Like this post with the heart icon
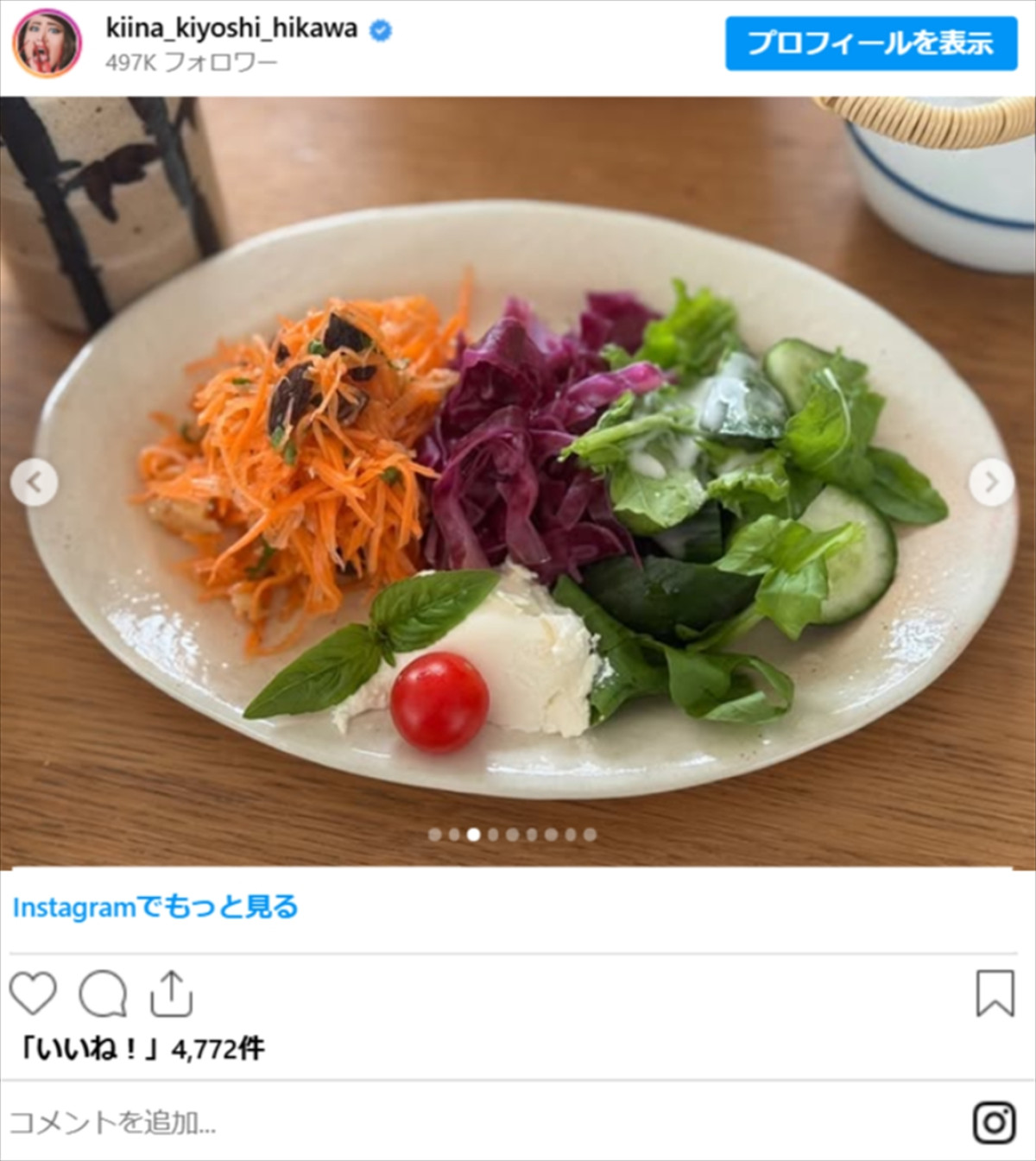Viewport: 1036px width, 1161px height. [33, 994]
